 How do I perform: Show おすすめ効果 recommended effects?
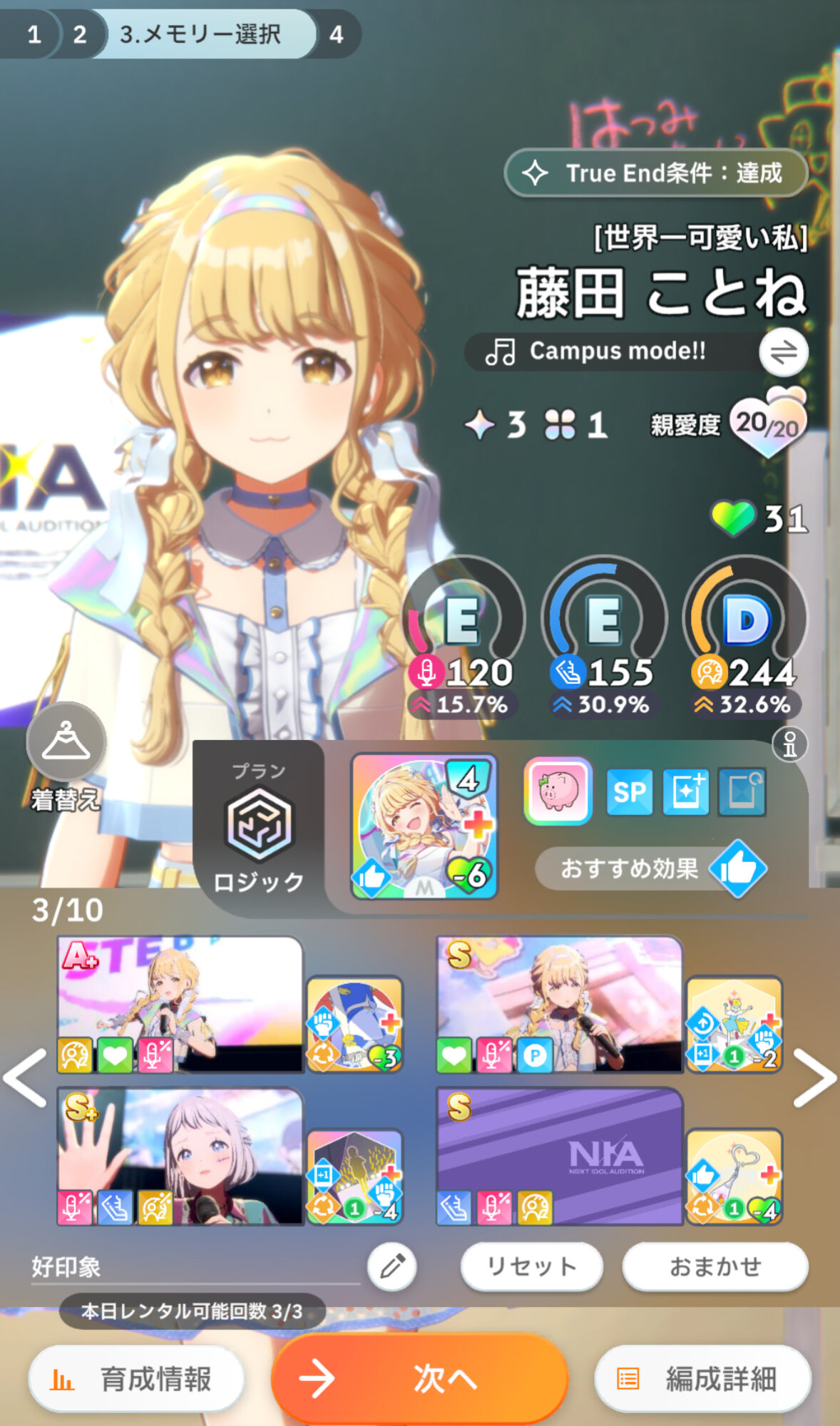pyautogui.click(x=650, y=868)
